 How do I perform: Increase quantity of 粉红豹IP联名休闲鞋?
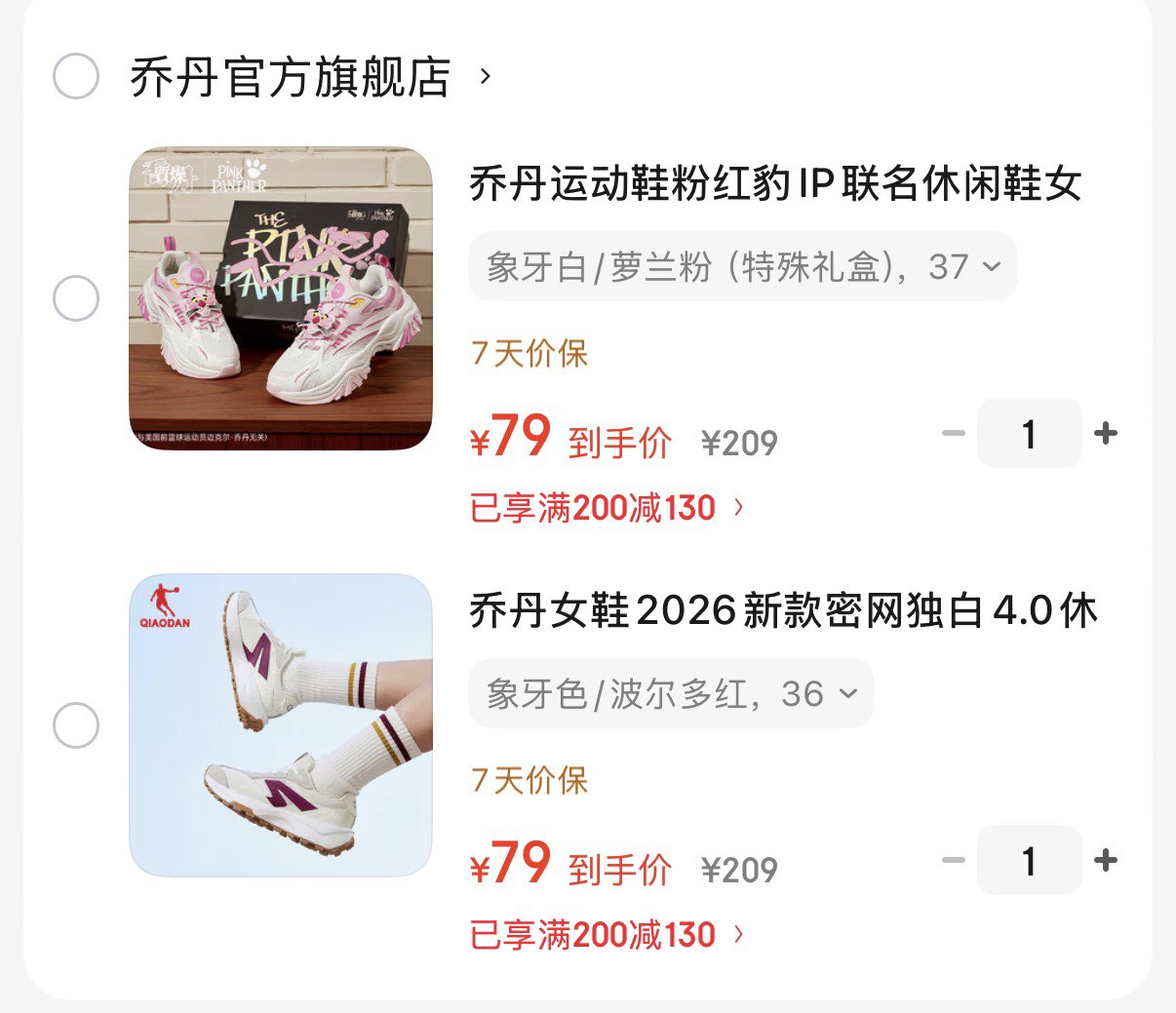1106,433
